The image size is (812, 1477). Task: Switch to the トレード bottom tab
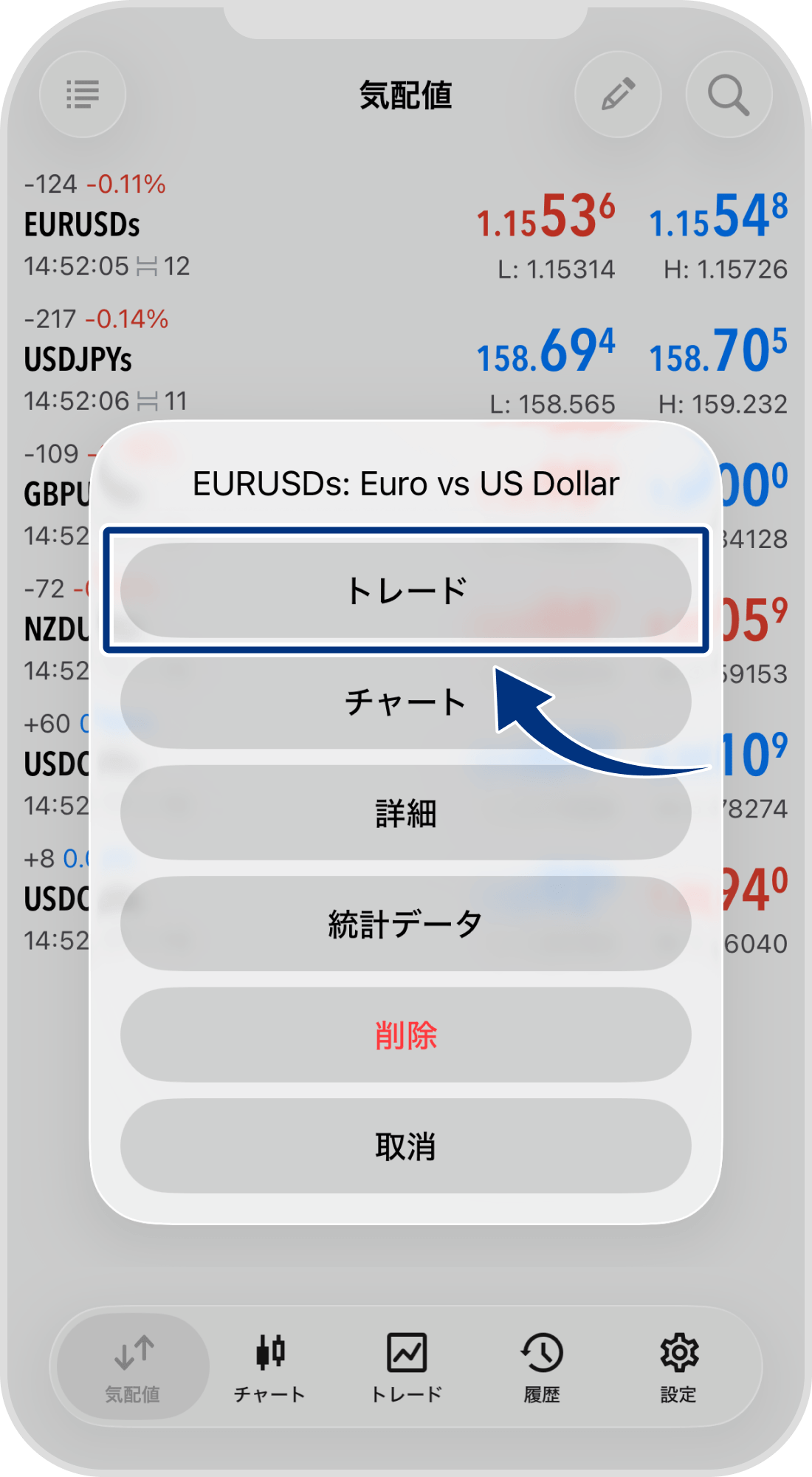click(x=406, y=1366)
